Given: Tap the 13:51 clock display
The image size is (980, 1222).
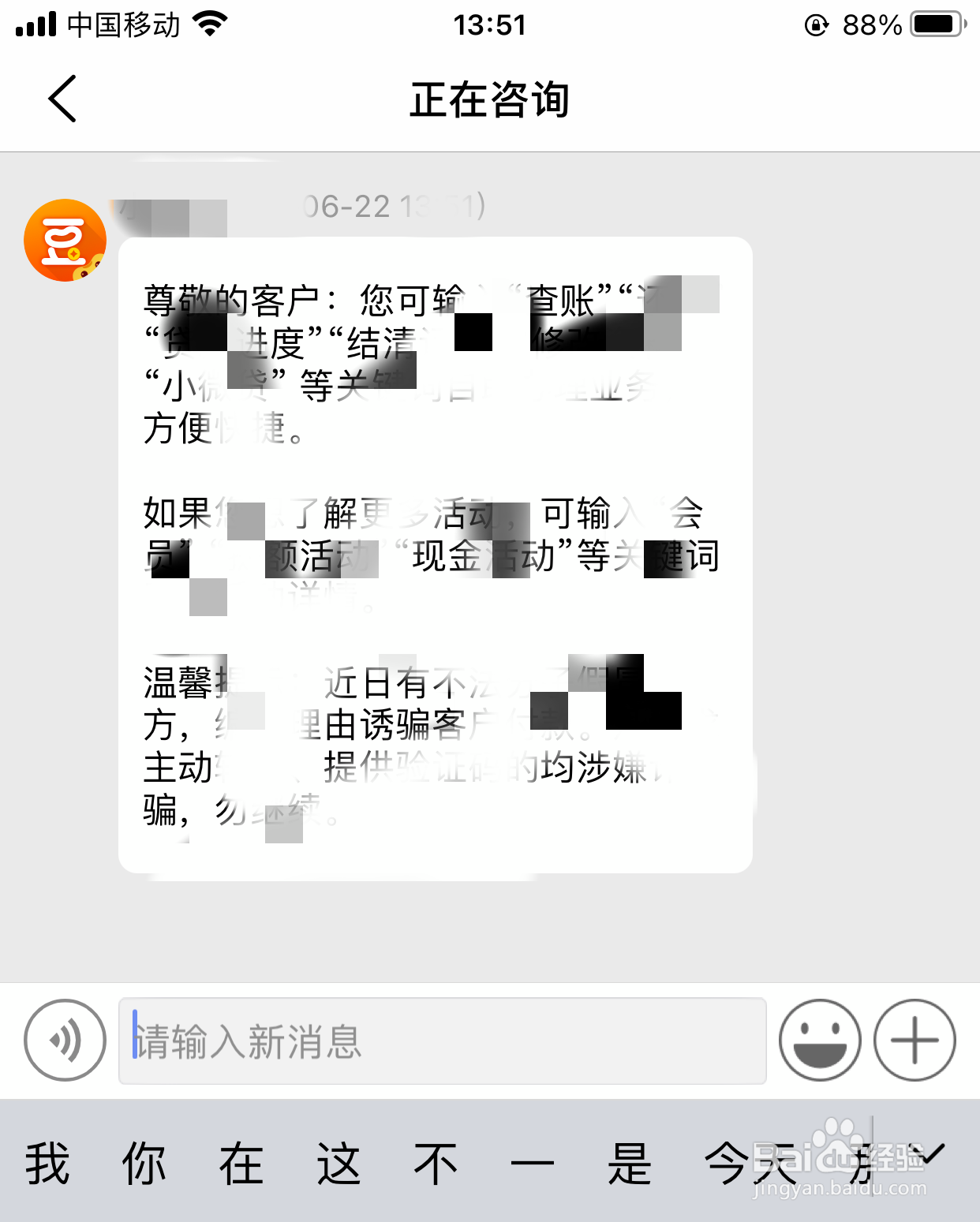Looking at the screenshot, I should coord(490,24).
